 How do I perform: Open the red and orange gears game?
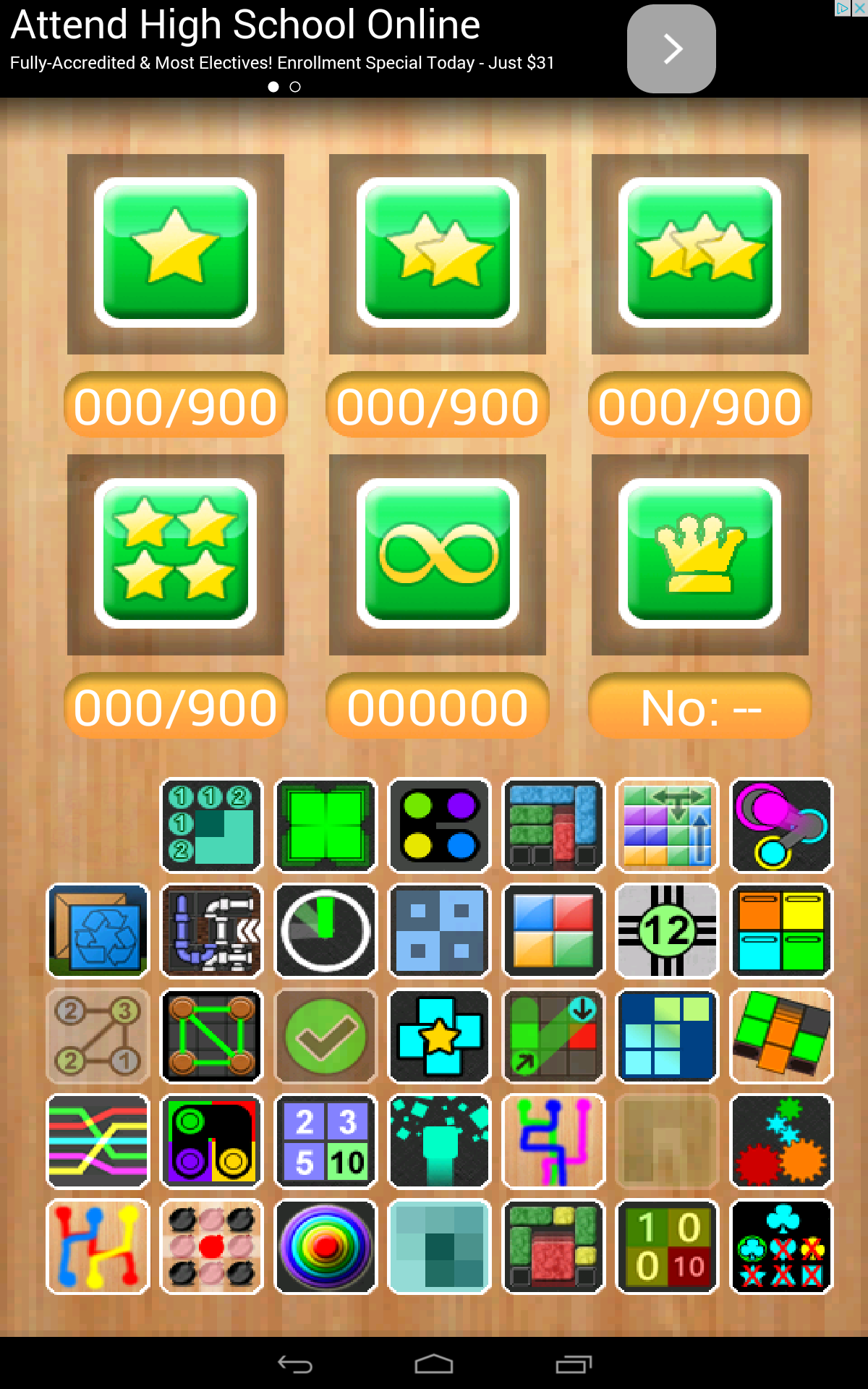pos(782,1142)
